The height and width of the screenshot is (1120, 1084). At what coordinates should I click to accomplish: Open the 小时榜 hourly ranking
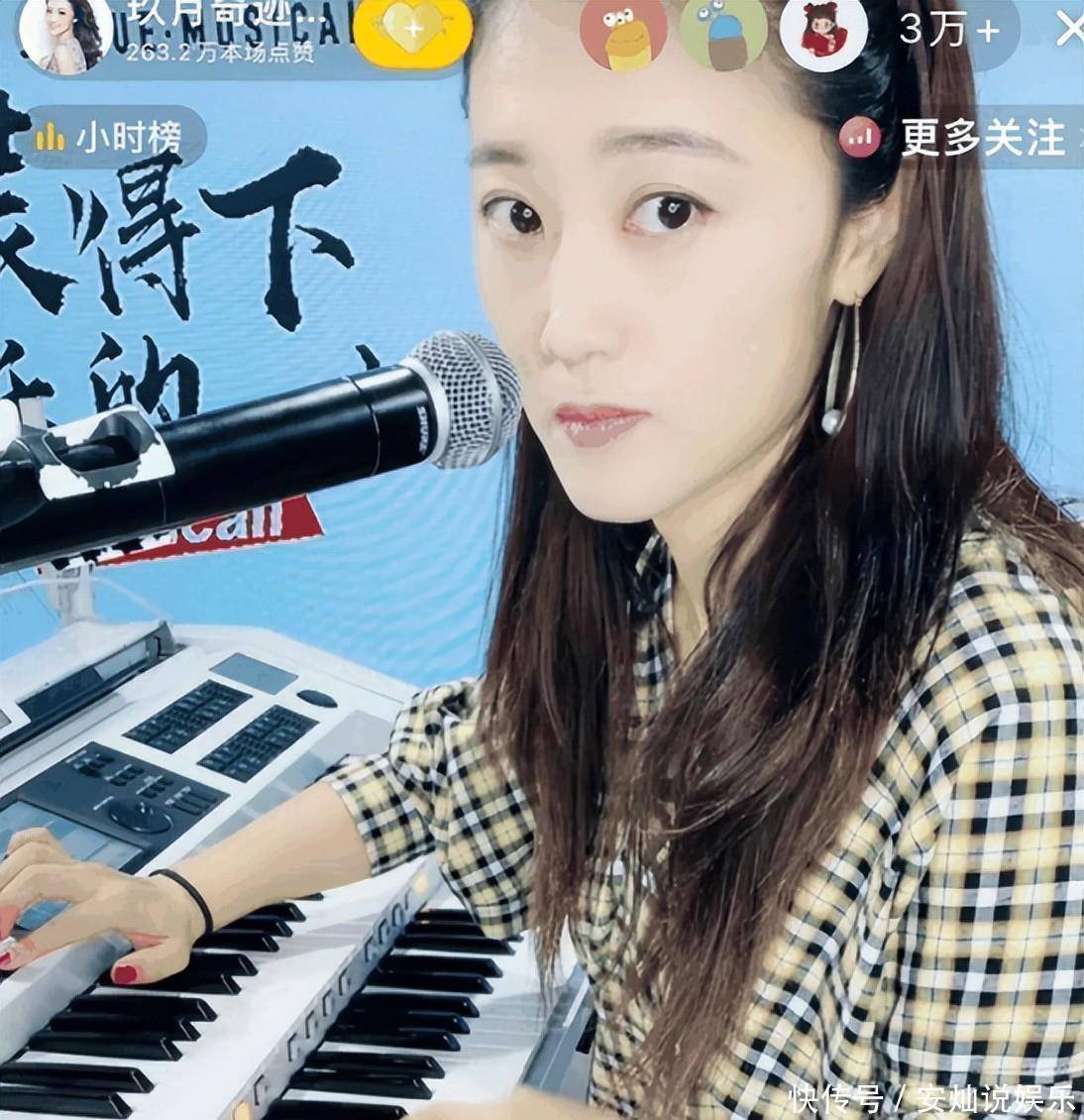[x=111, y=138]
